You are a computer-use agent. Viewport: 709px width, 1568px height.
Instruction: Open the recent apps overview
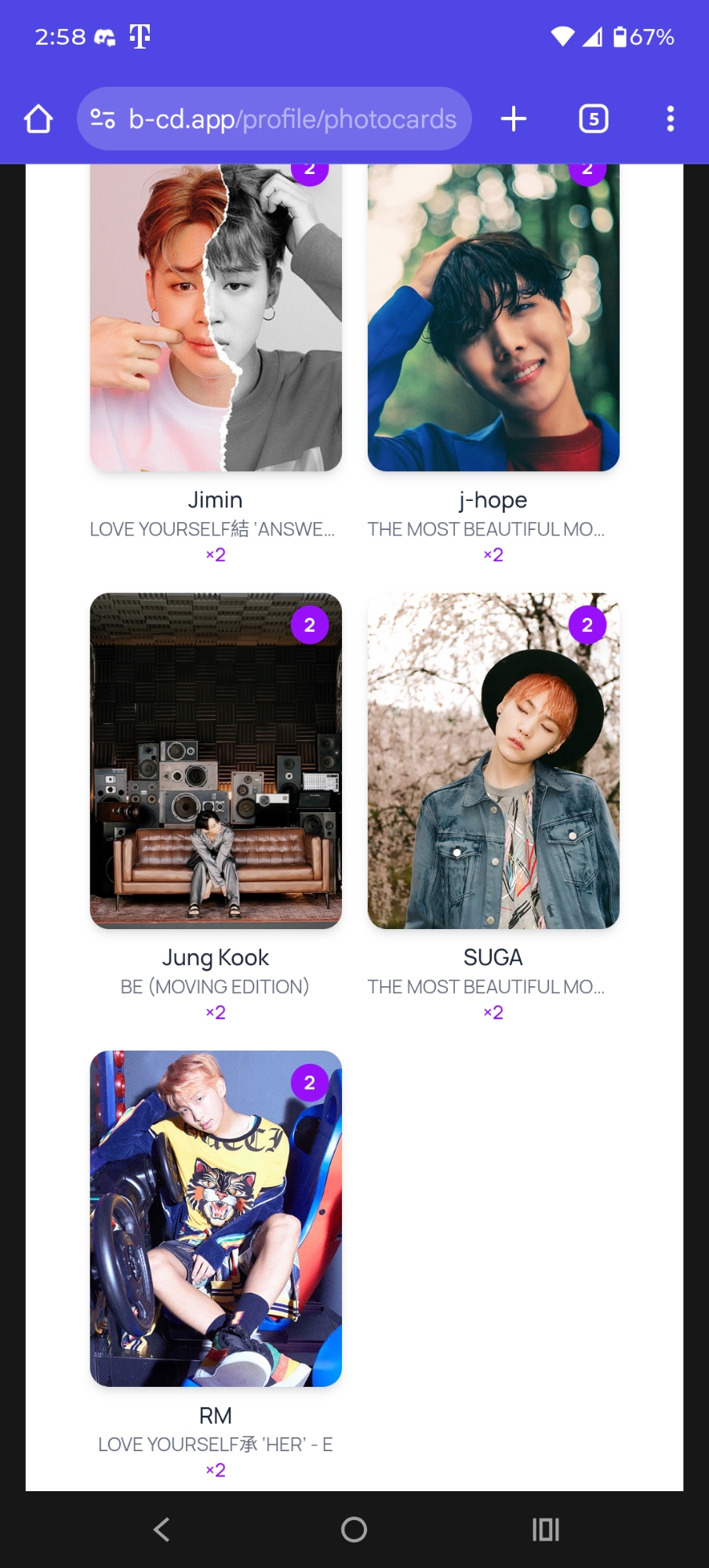tap(546, 1529)
